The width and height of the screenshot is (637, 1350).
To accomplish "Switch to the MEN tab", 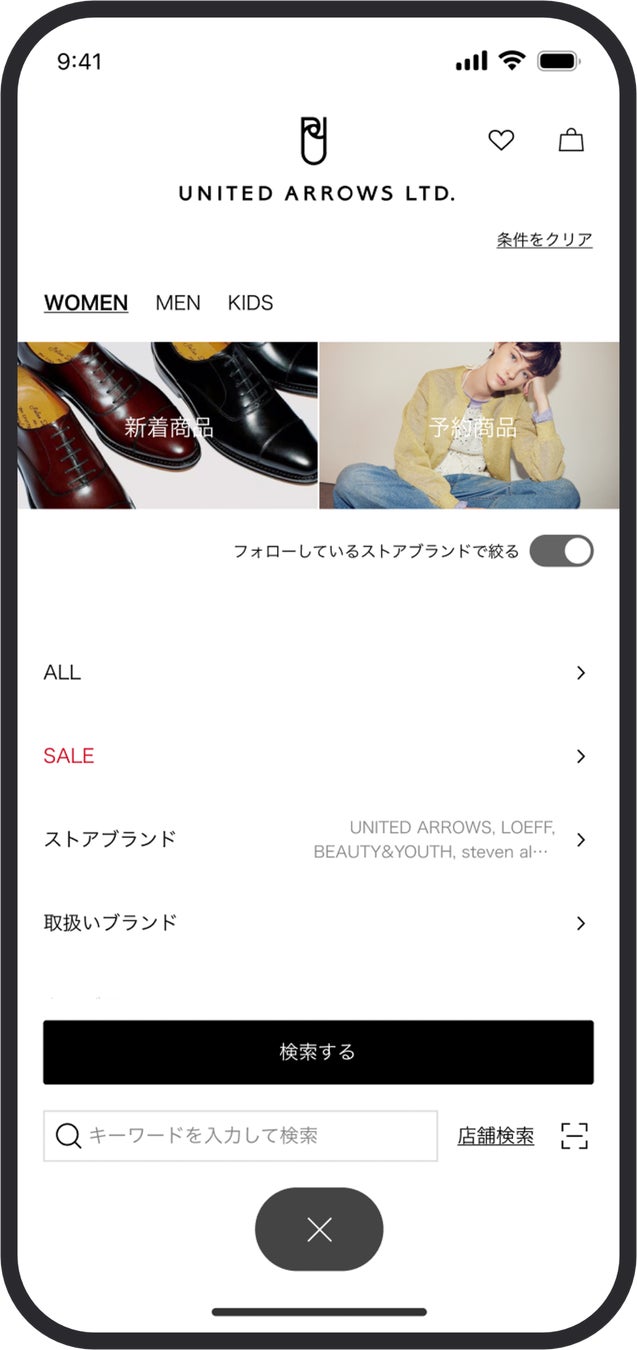I will pyautogui.click(x=178, y=303).
